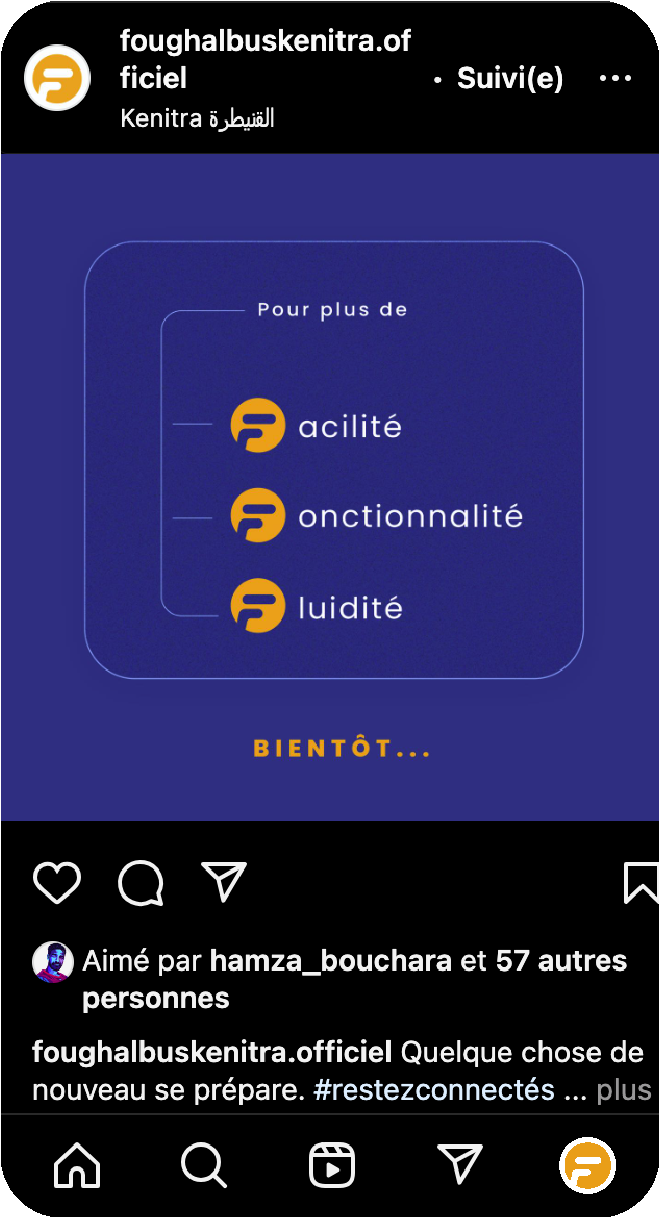Open direct messages in bottom bar
The image size is (660, 1218).
point(460,1165)
